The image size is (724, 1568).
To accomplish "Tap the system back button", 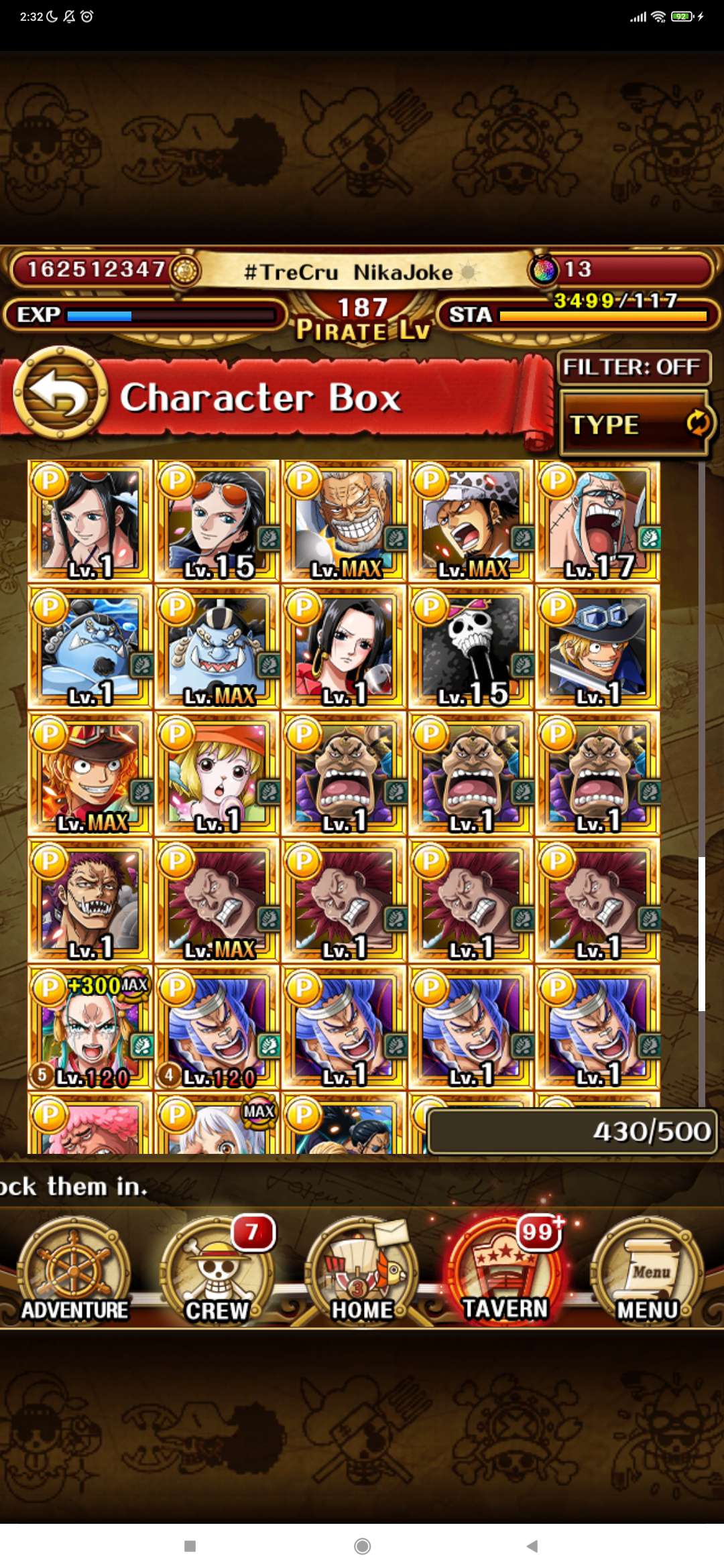I will (x=532, y=1546).
